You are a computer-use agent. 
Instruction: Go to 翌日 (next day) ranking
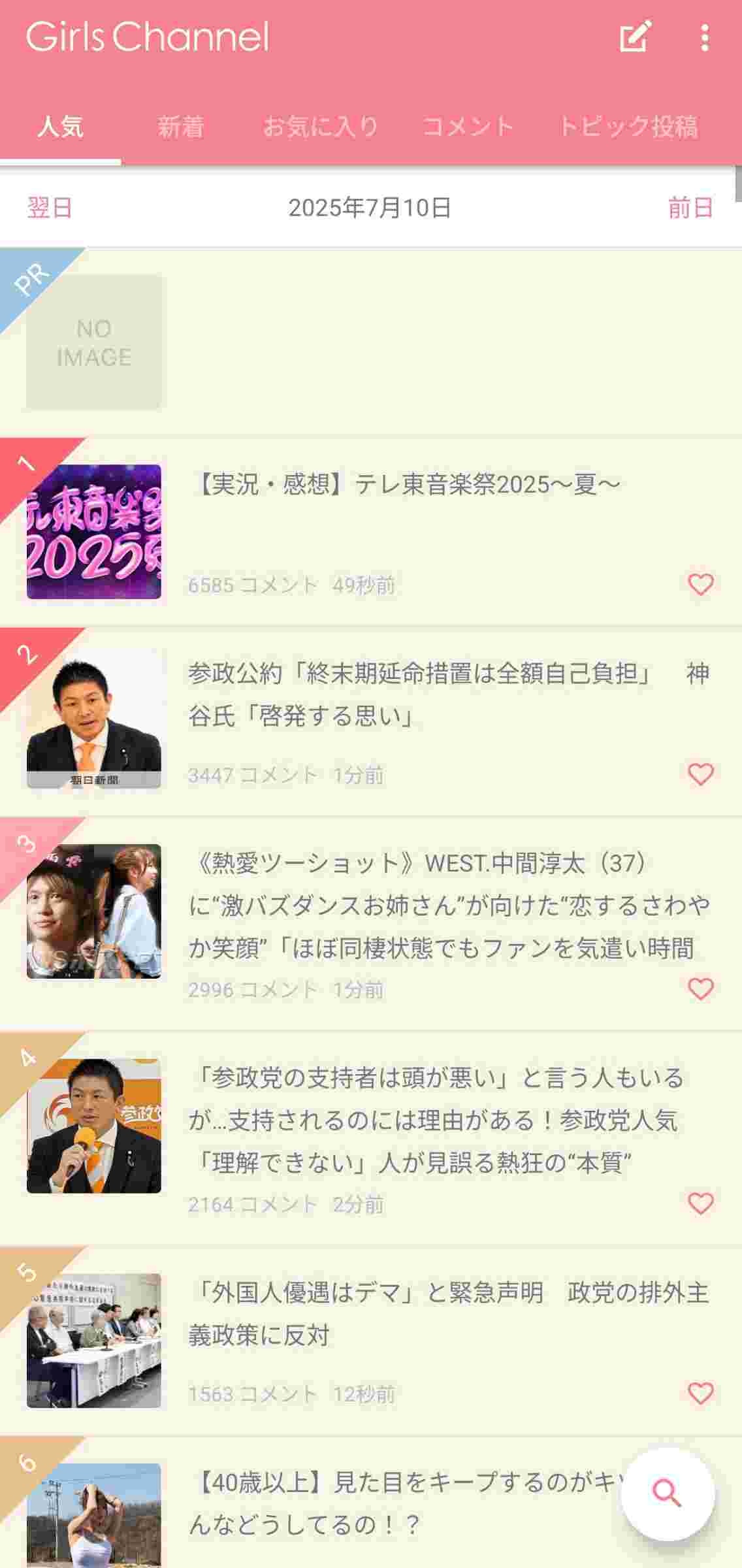point(50,208)
